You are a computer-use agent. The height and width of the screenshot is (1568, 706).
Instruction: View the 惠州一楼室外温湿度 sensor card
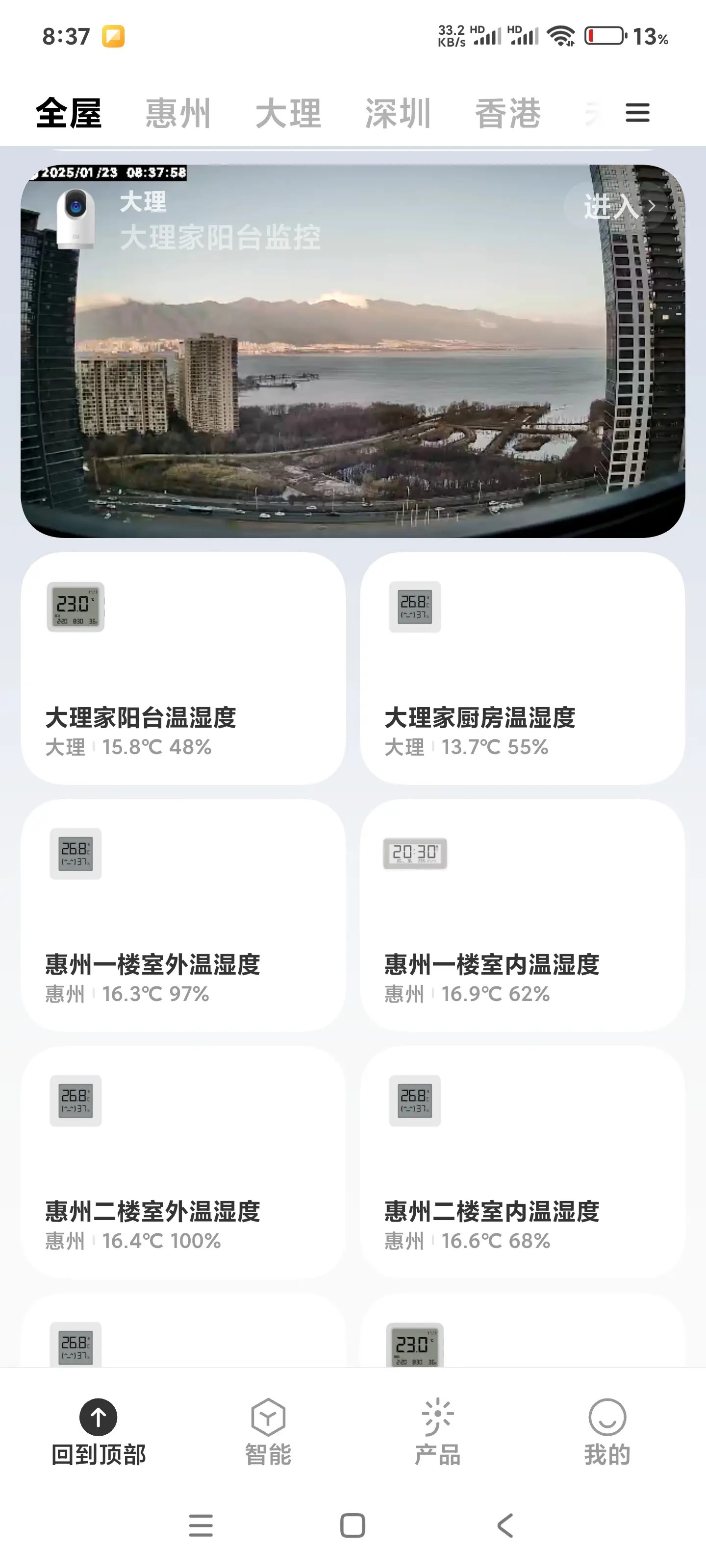[x=183, y=915]
